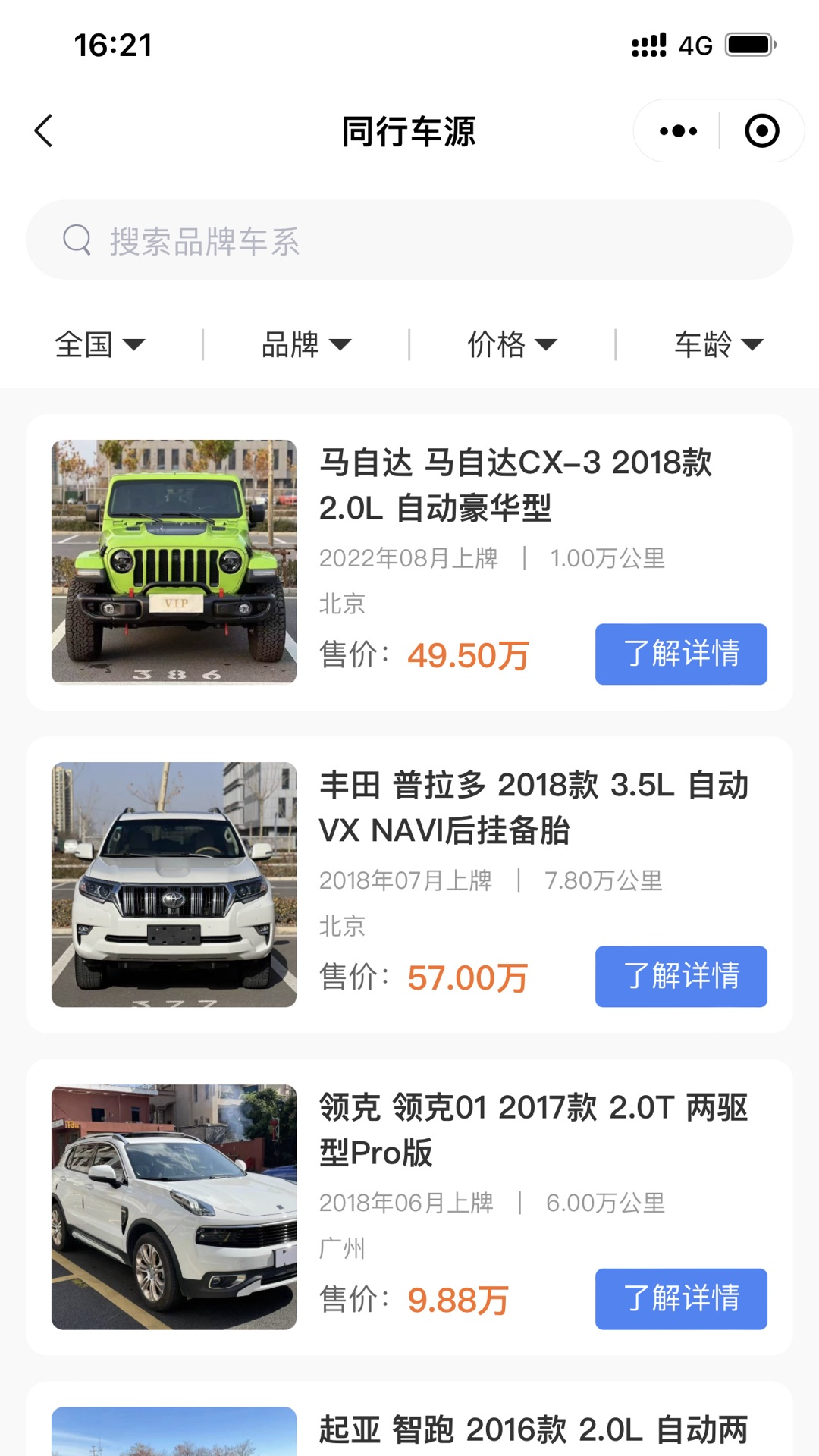Tap 了解详情 for the Lynk & Co 01
The image size is (819, 1456).
tap(680, 1300)
